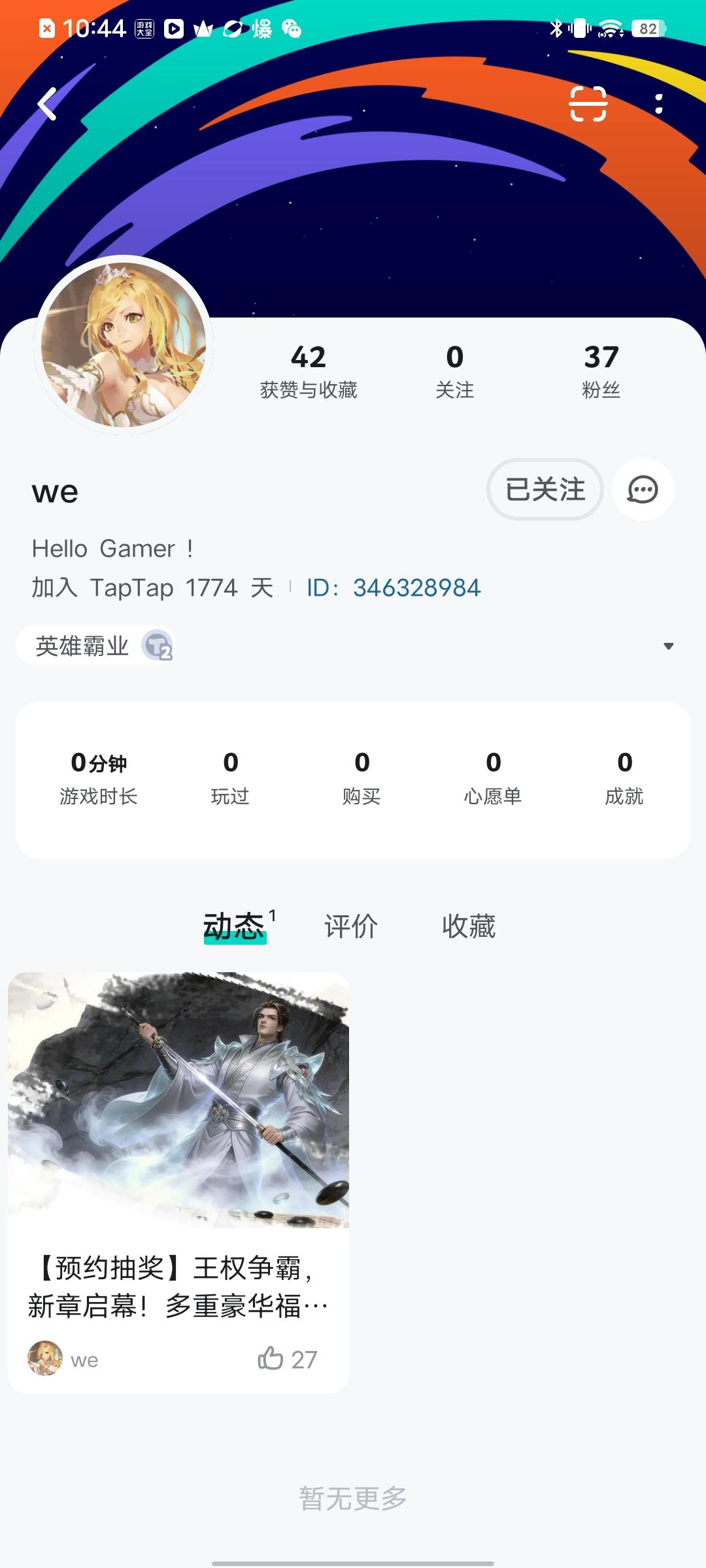Like the 王权争霸 post with 27 likes

[271, 1358]
